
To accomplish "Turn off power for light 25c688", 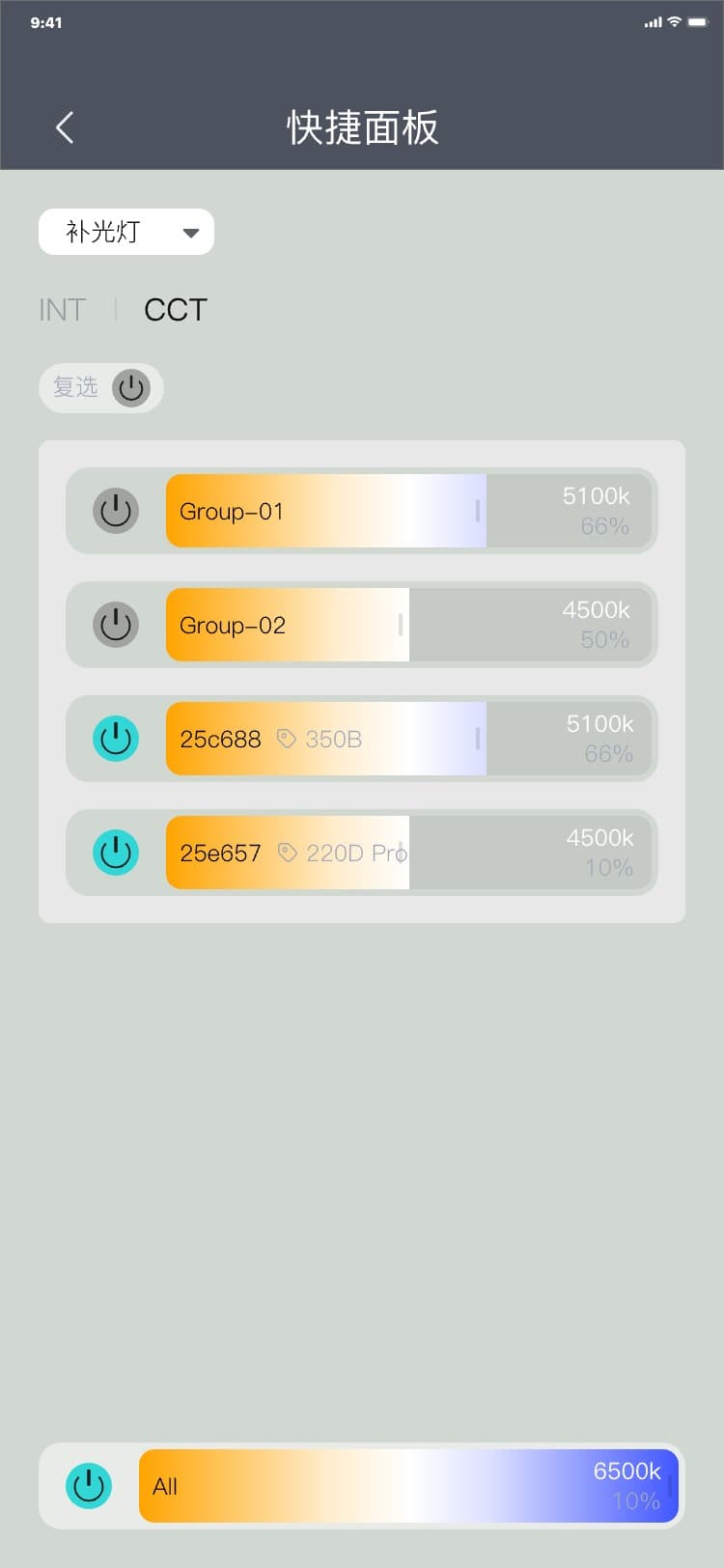I will (x=116, y=739).
